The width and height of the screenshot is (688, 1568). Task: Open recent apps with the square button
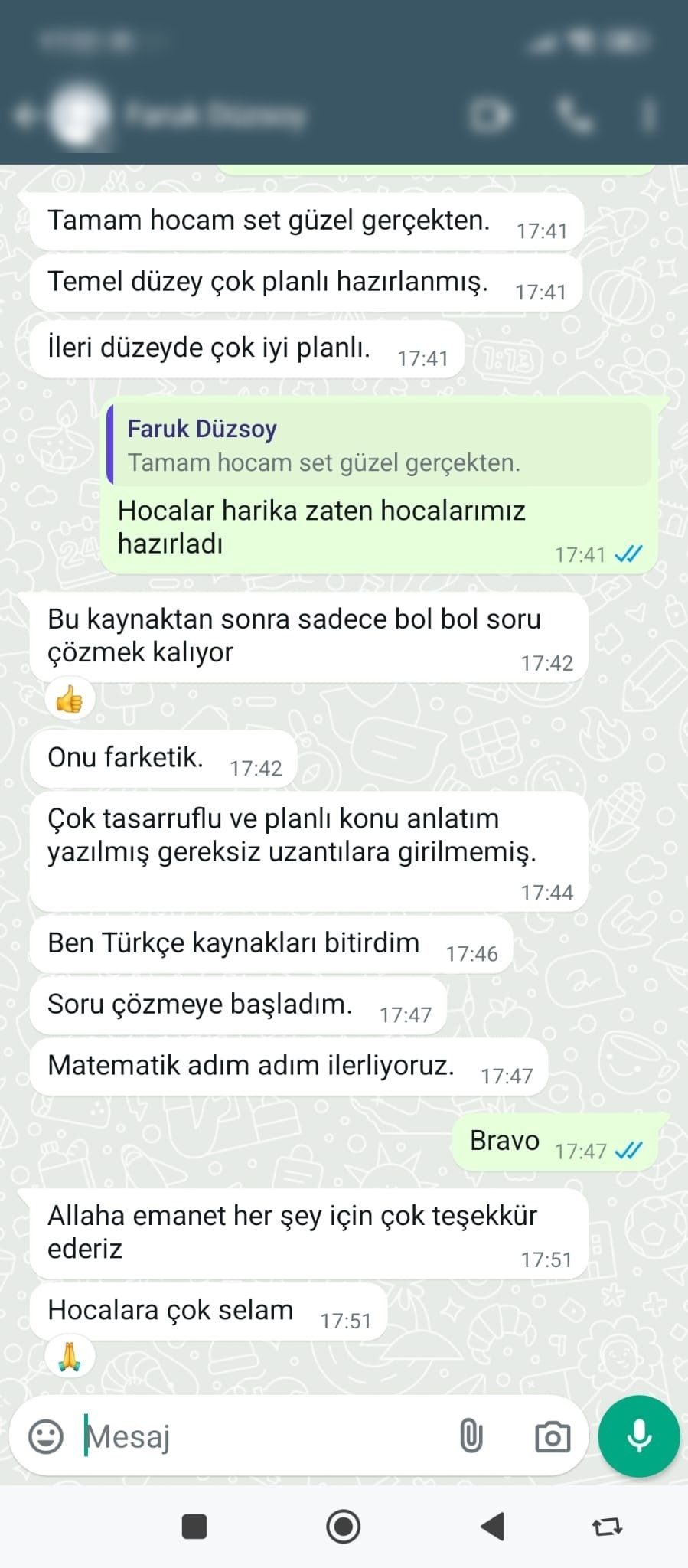click(194, 1526)
